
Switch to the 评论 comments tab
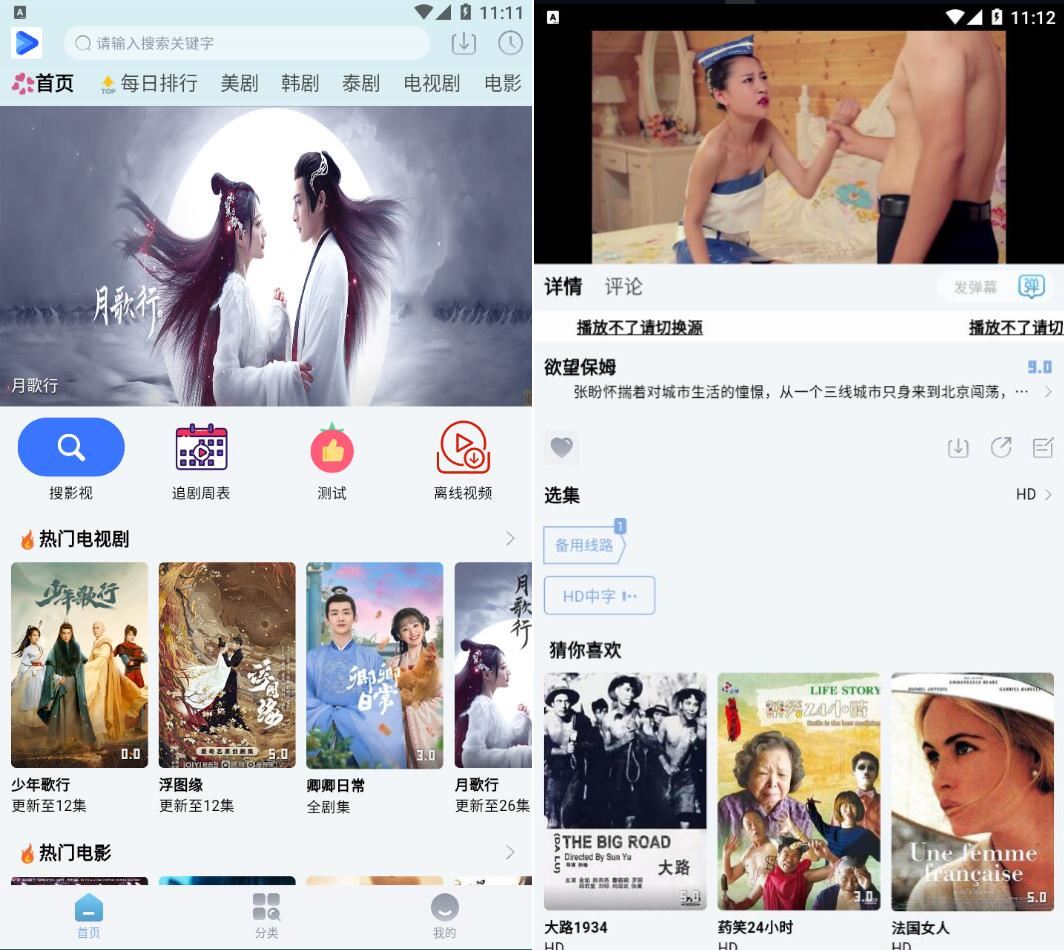[x=623, y=287]
